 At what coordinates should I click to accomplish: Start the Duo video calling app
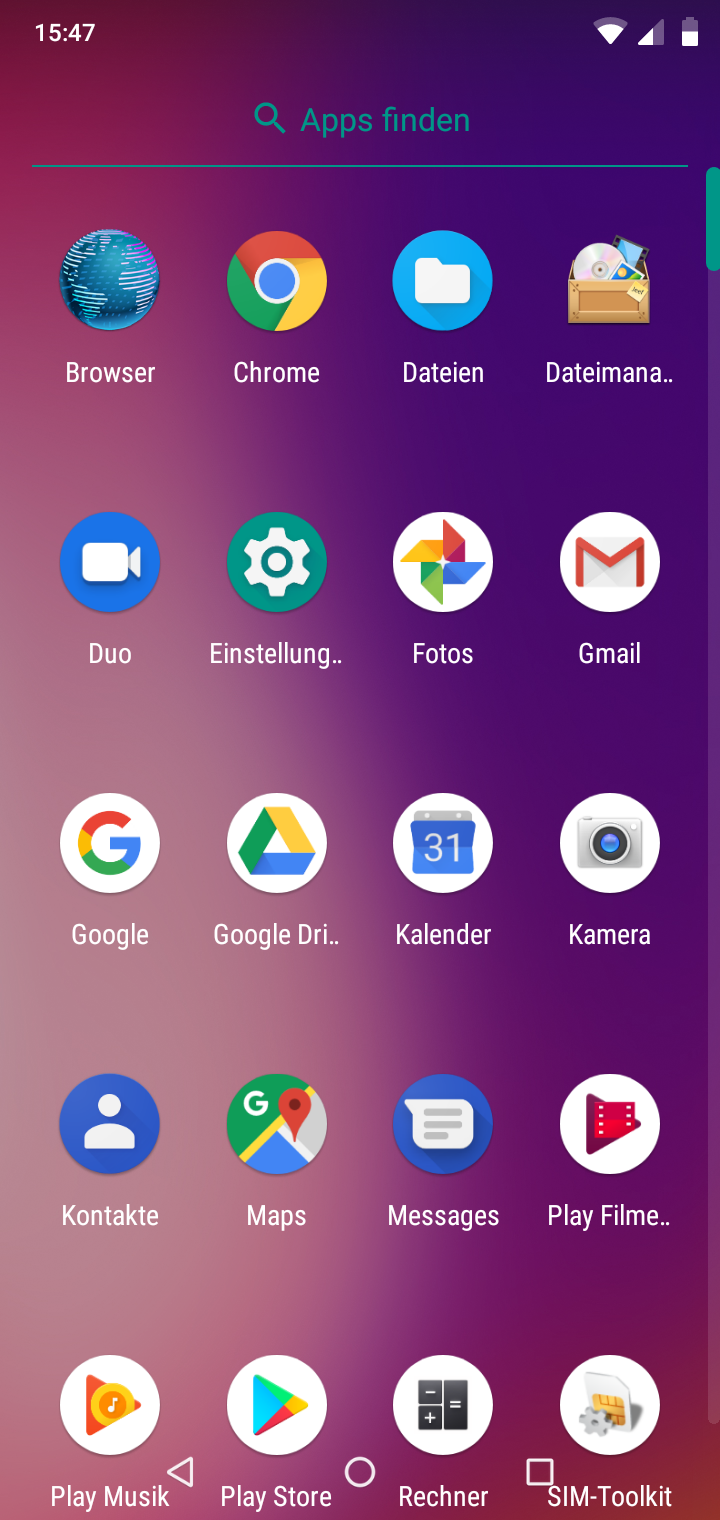(110, 562)
